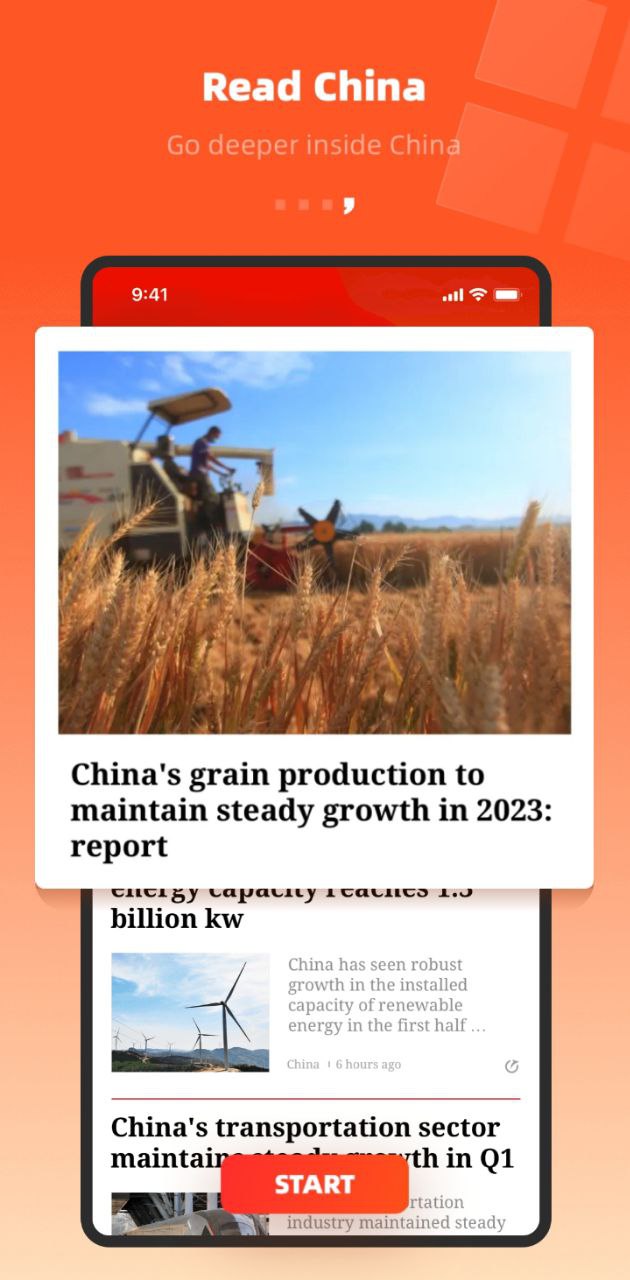Tap the START button
This screenshot has width=630, height=1280.
(314, 1185)
